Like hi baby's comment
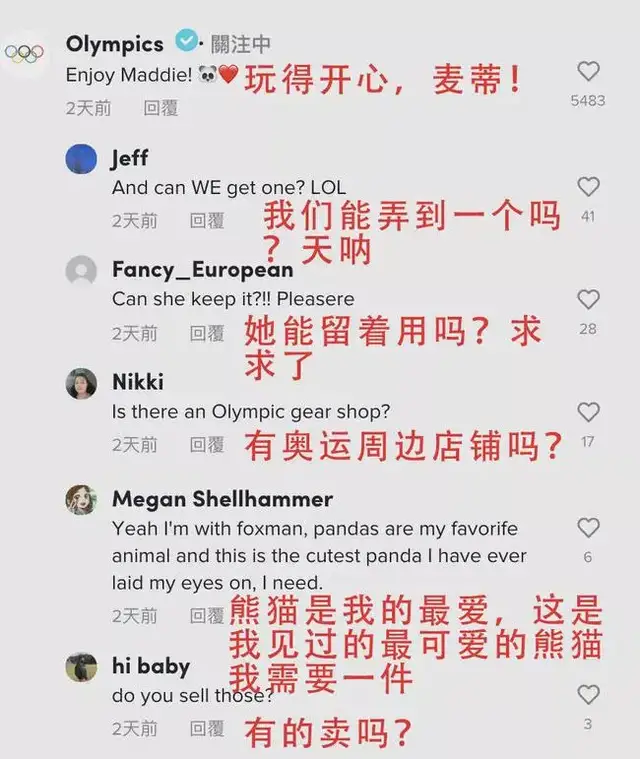Viewport: 640px width, 759px height. [x=589, y=695]
